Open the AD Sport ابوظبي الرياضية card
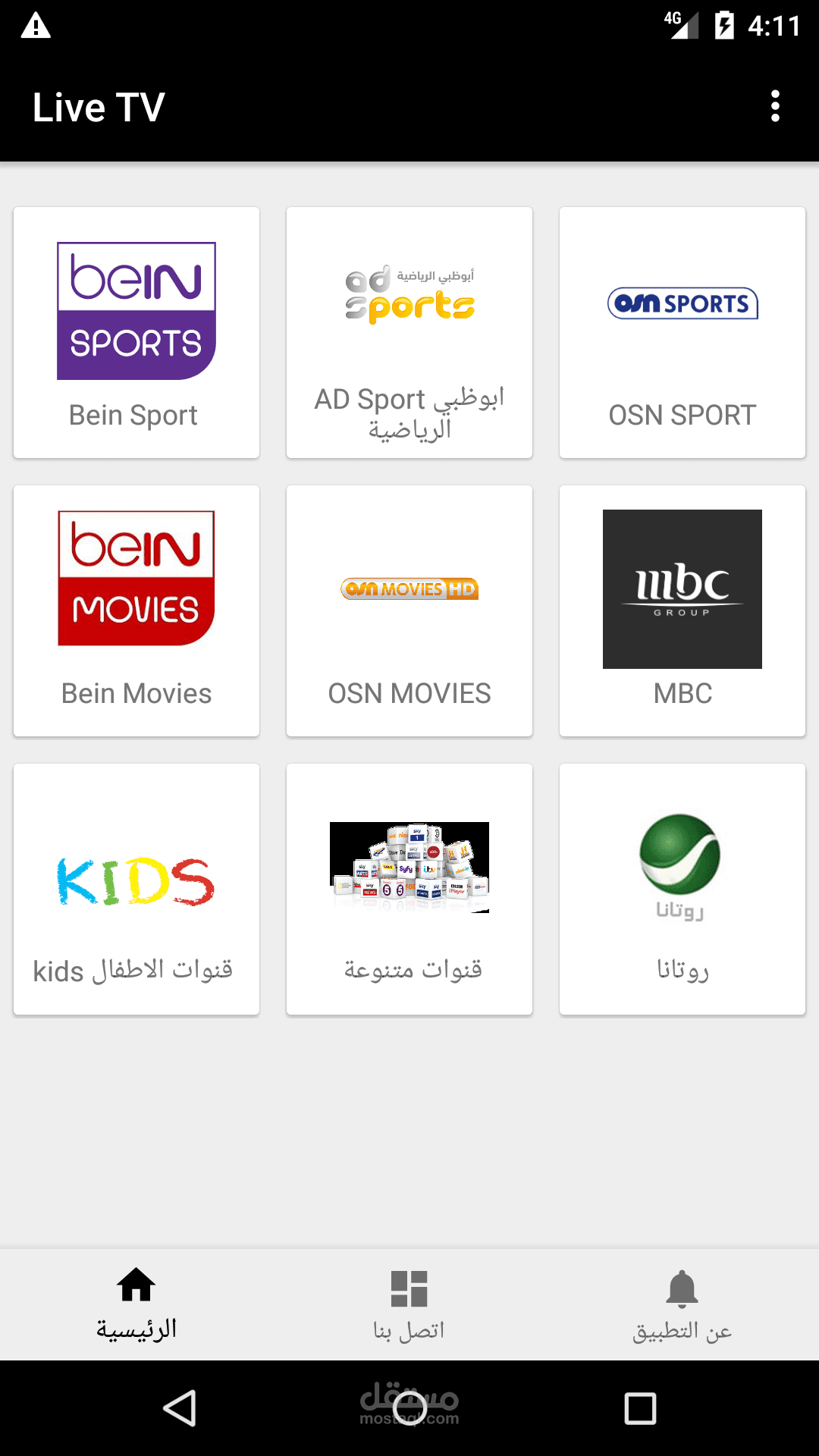The width and height of the screenshot is (819, 1456). [409, 332]
